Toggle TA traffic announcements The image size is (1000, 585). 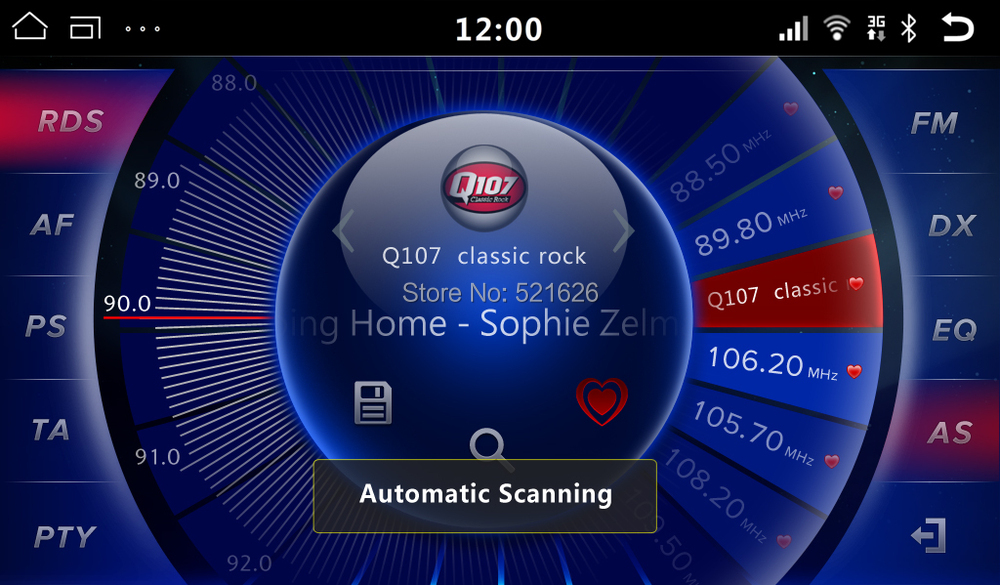tap(50, 431)
